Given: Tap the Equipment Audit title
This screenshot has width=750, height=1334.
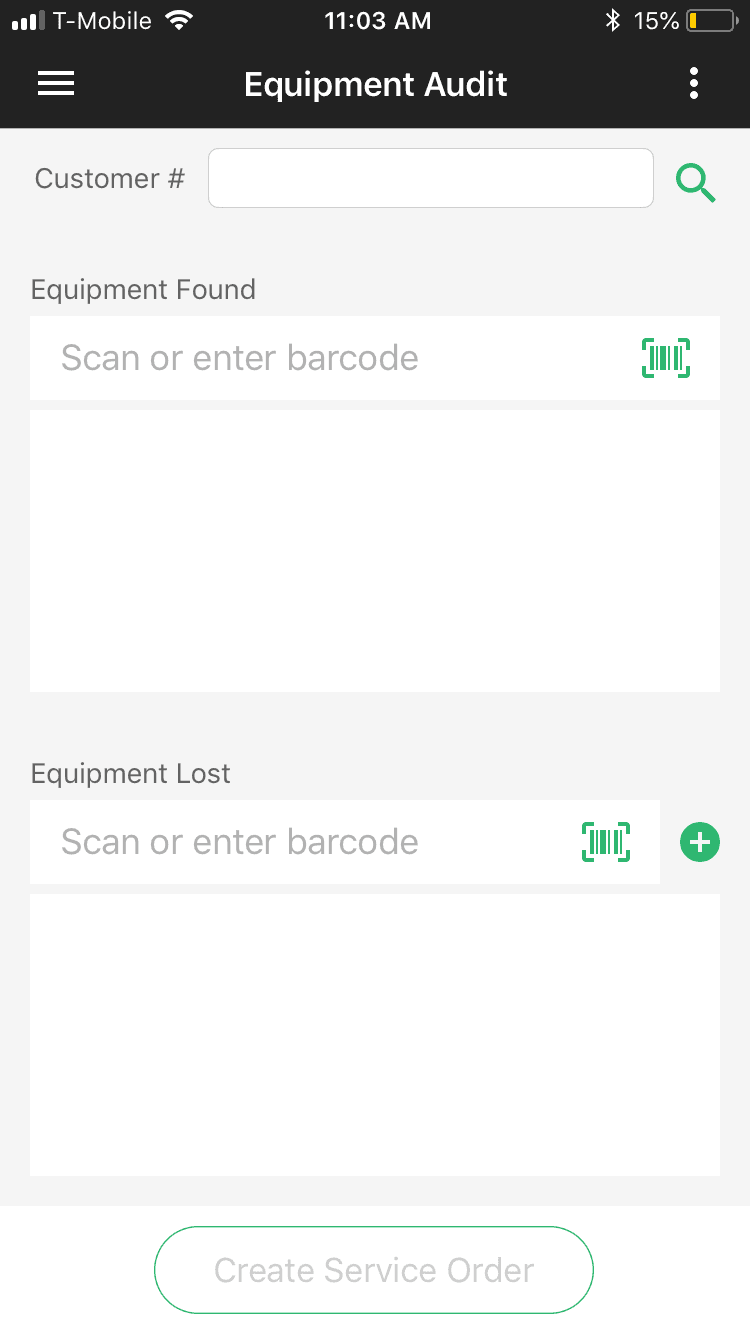Looking at the screenshot, I should 375,84.
